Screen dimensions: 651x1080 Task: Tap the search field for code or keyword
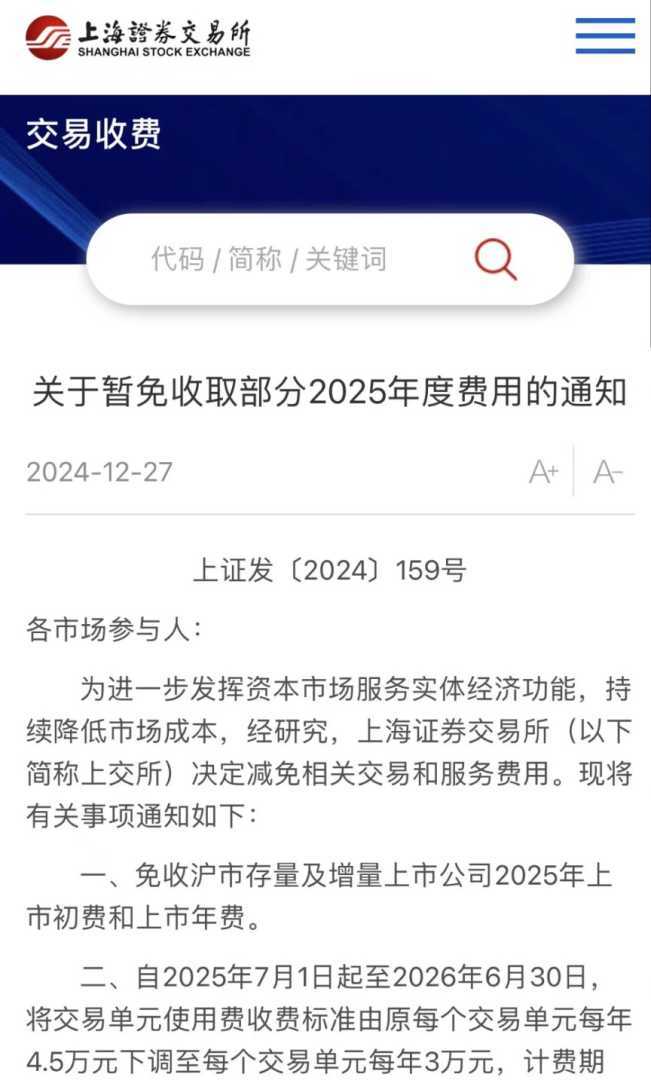point(270,260)
